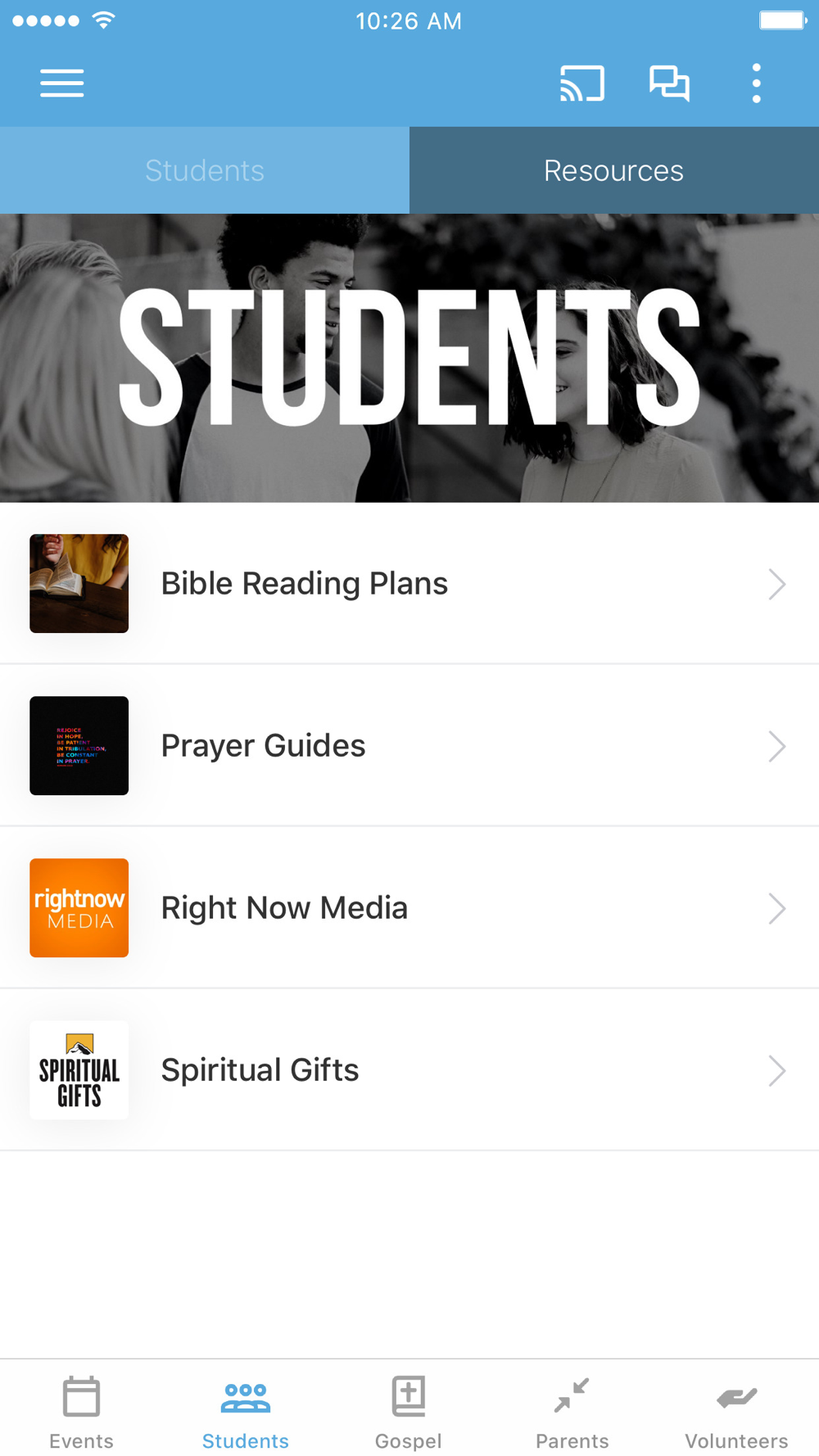Open the hamburger drawer menu
This screenshot has height=1456, width=819.
(x=62, y=84)
